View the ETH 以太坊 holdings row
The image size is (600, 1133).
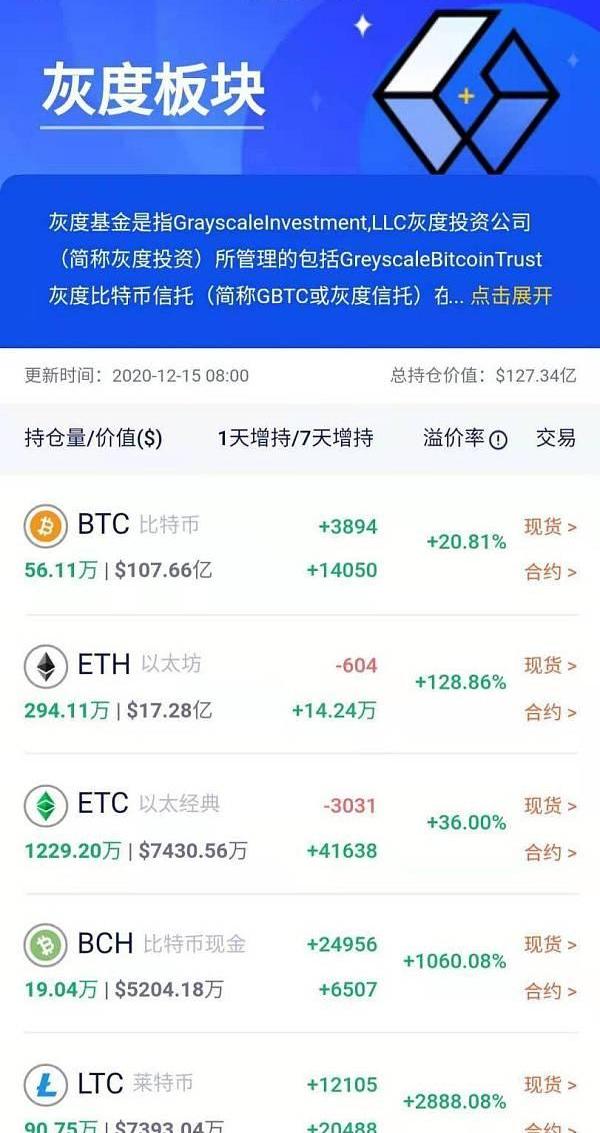click(x=140, y=687)
